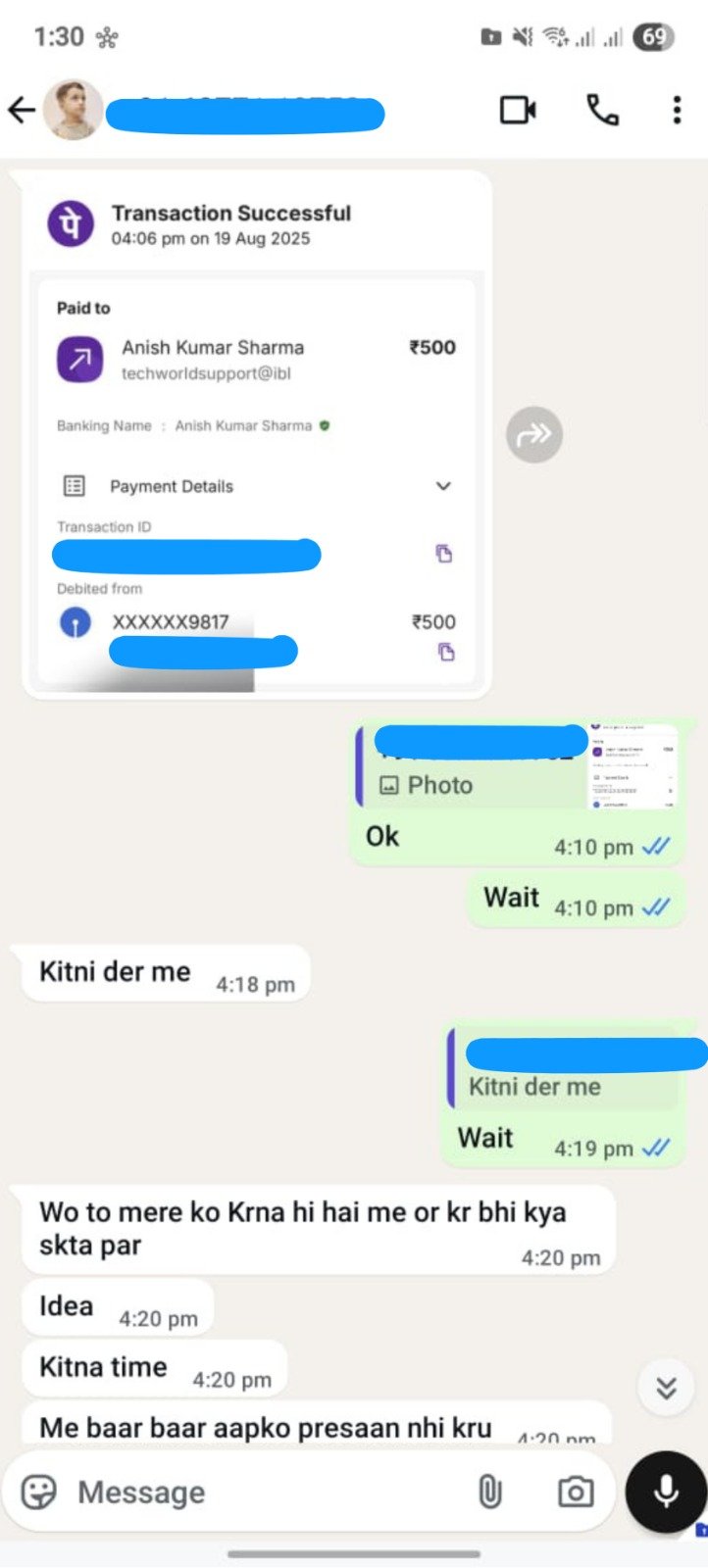Screen dimensions: 708x1568
Task: Open the contact's profile picture
Action: point(73,110)
